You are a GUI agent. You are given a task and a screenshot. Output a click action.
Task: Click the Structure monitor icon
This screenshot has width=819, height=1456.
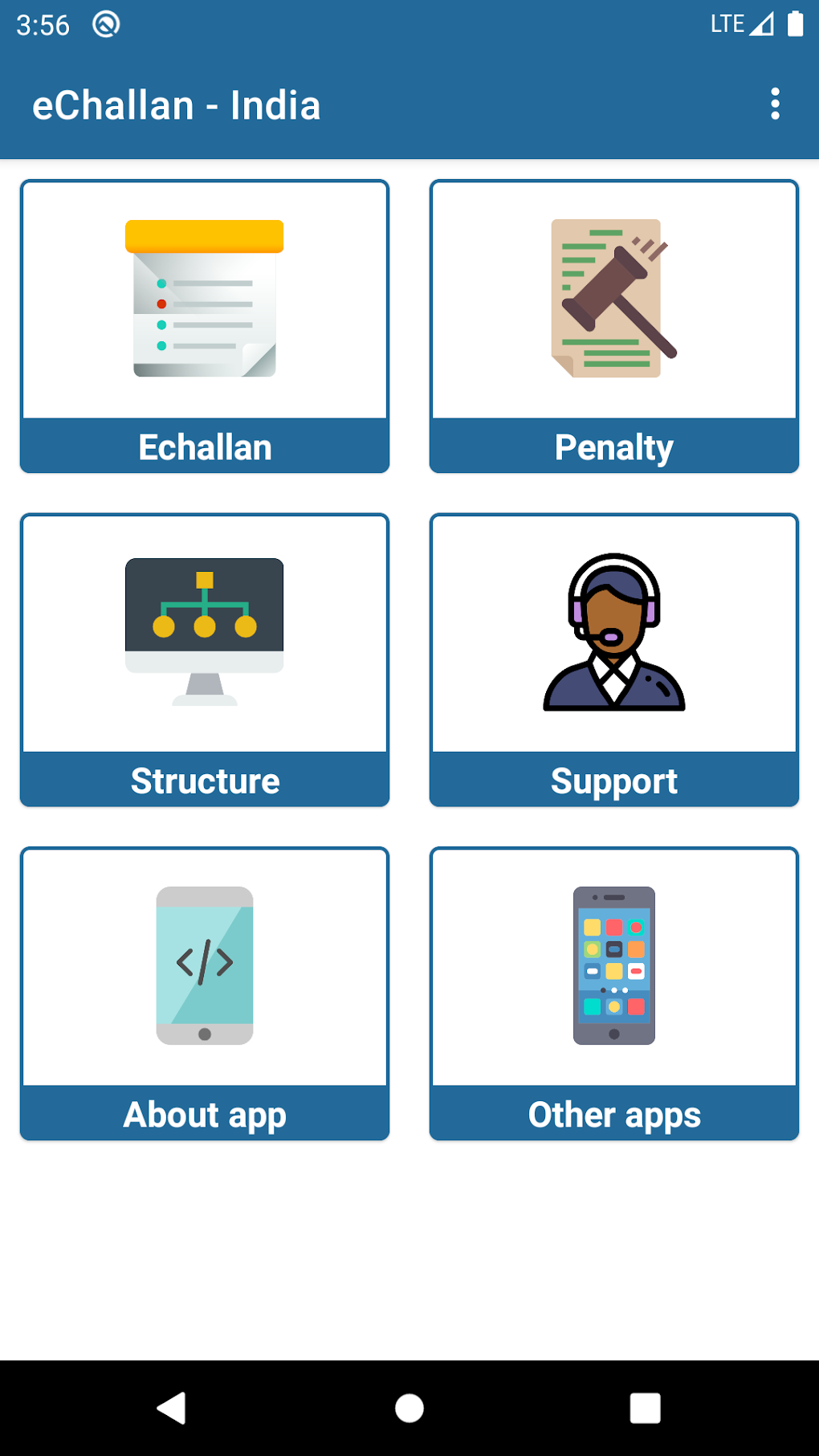tap(205, 630)
